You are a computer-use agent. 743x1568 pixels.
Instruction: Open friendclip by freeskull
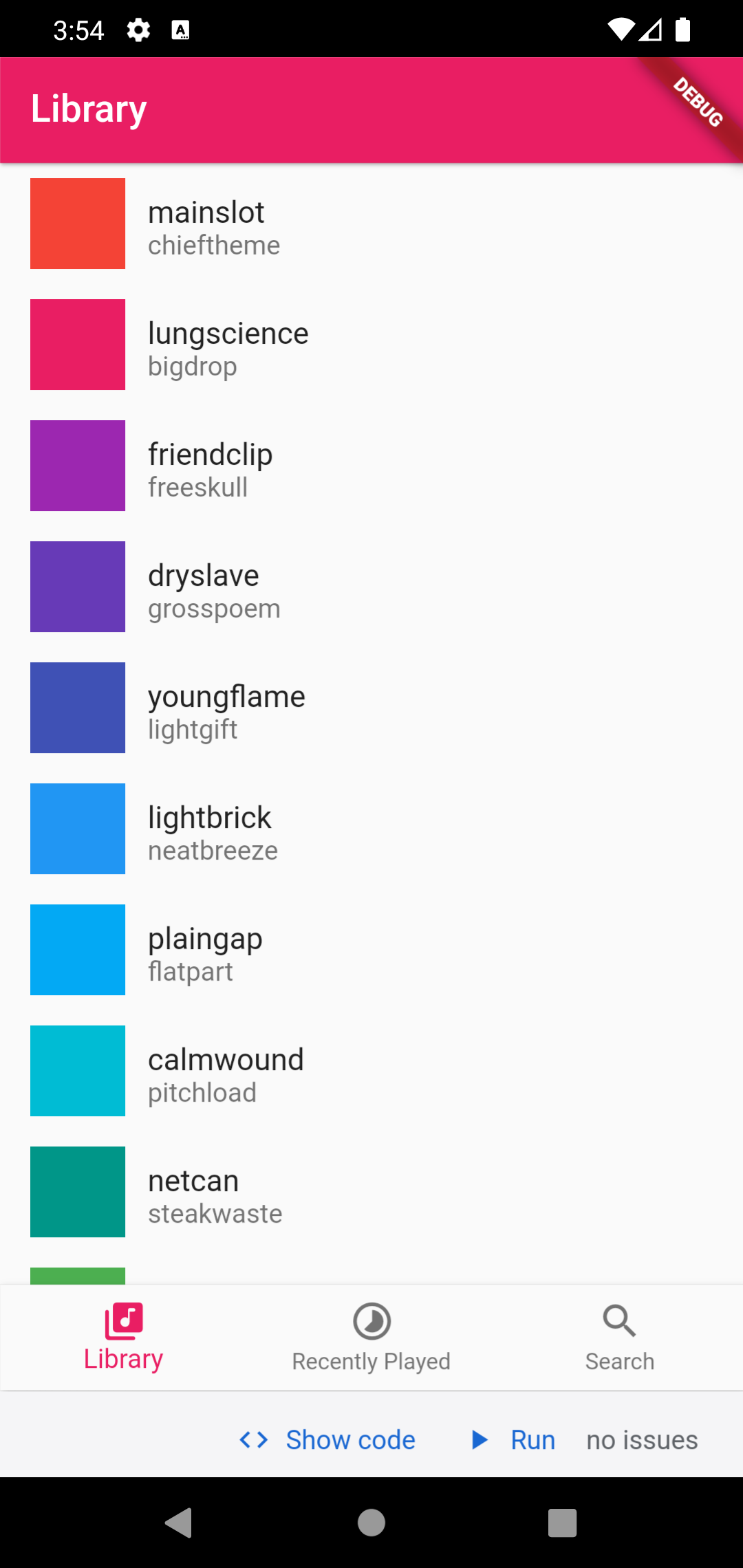371,466
